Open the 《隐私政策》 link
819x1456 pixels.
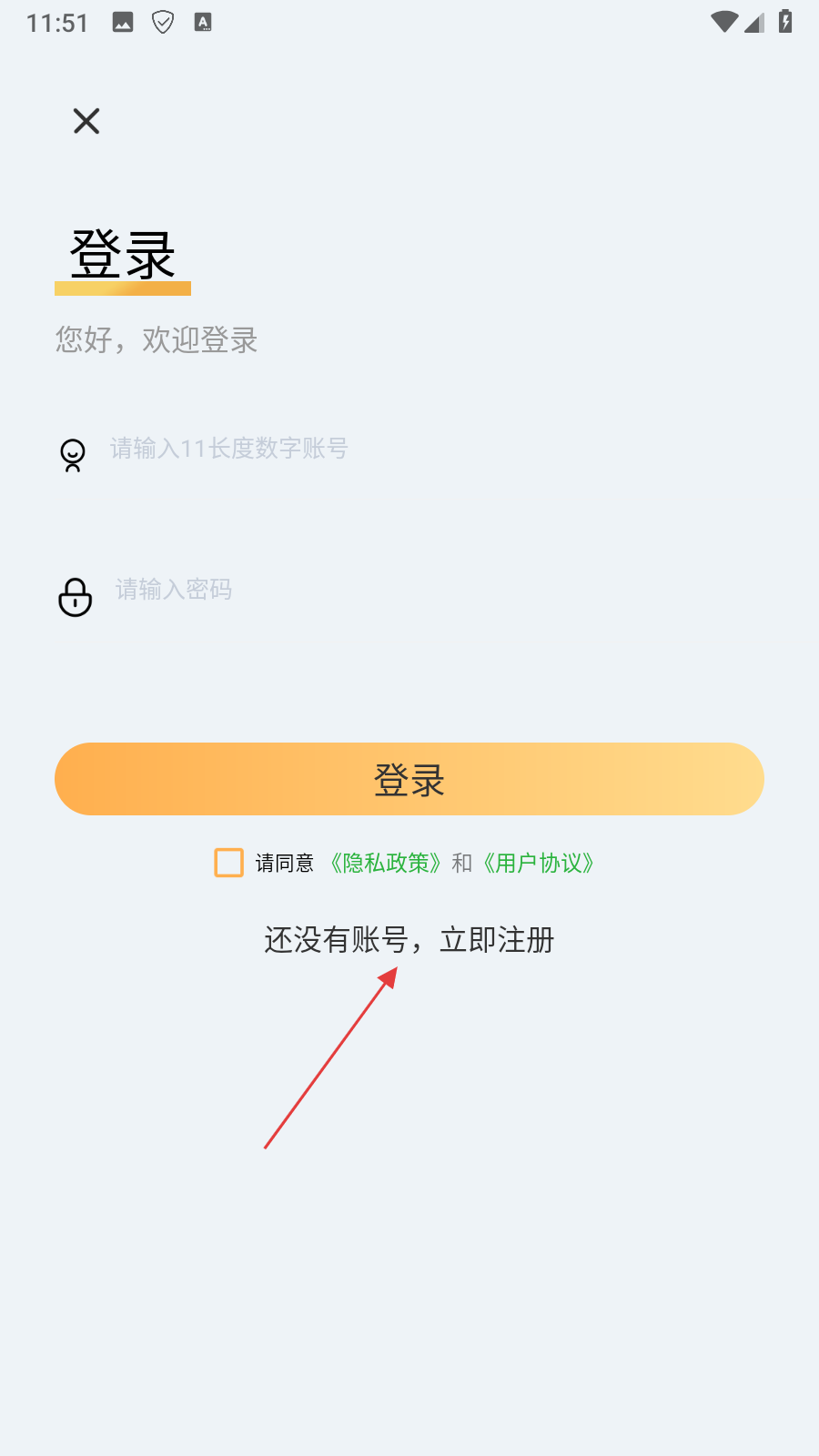pyautogui.click(x=386, y=863)
